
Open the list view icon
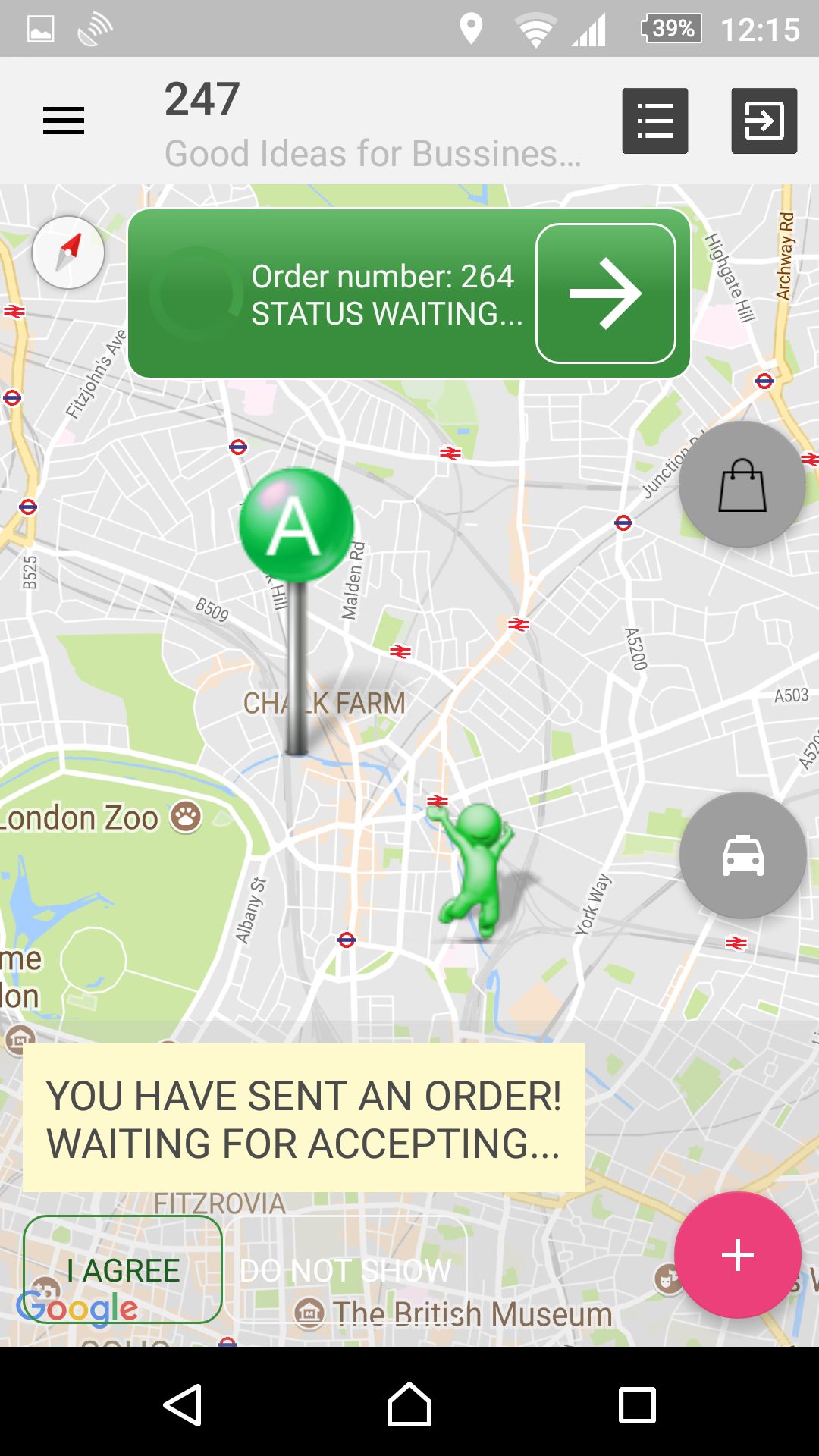click(655, 121)
